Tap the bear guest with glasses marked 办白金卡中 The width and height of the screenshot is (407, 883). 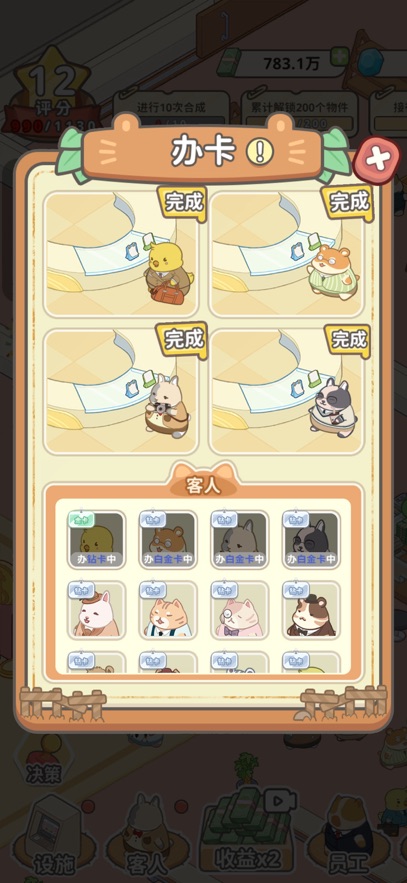click(168, 539)
